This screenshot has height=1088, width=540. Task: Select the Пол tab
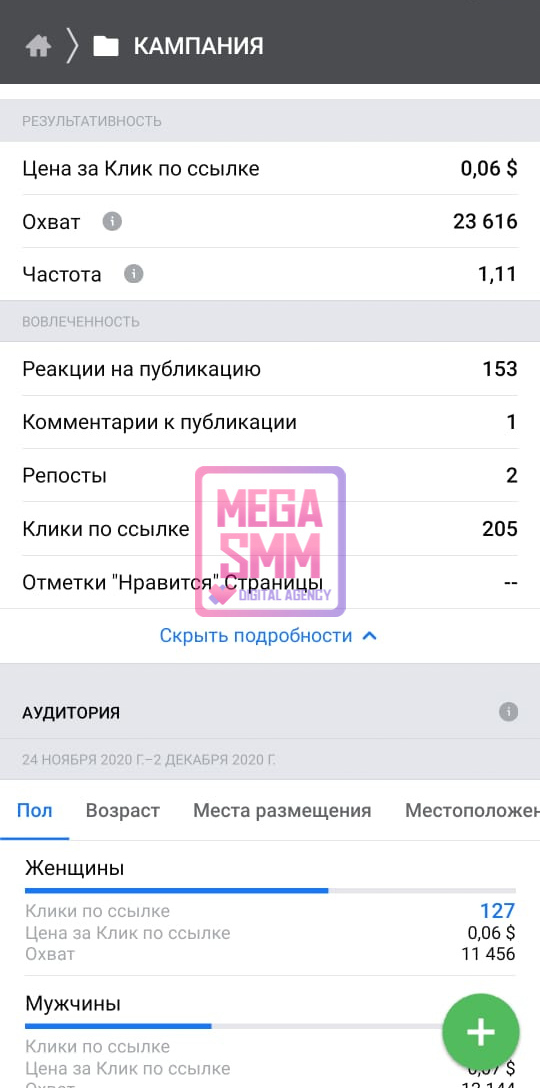pos(35,810)
